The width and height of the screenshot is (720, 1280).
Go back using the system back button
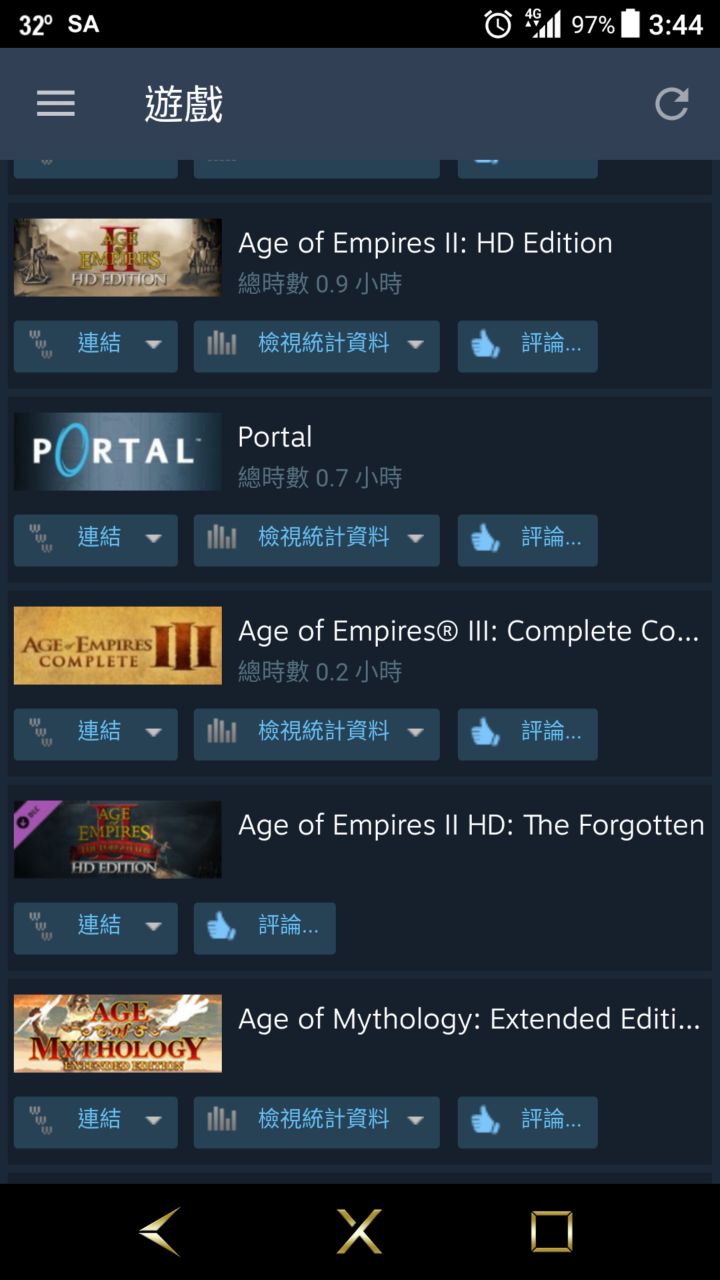tap(161, 1231)
